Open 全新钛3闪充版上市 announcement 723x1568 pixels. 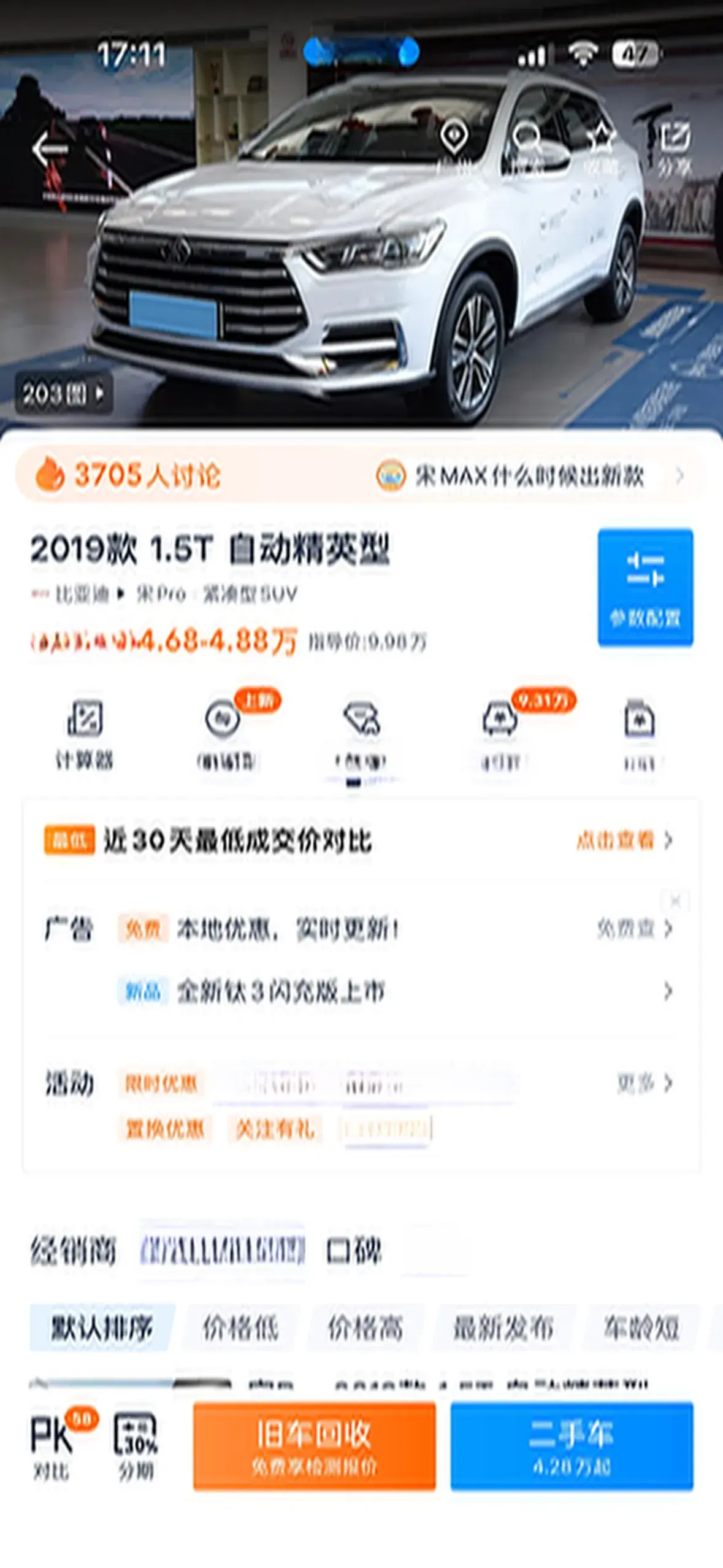click(281, 991)
